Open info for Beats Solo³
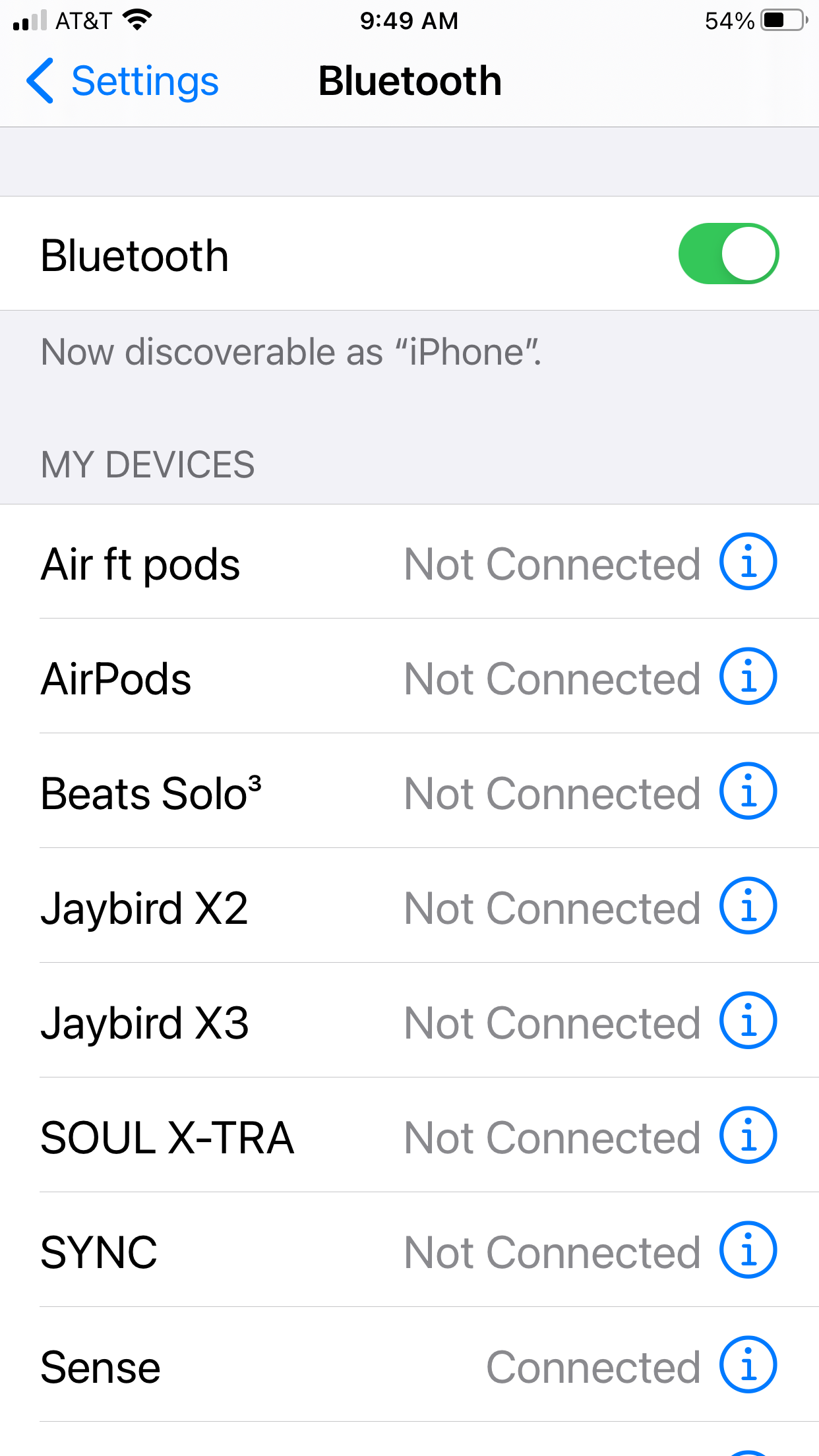The image size is (819, 1456). [x=748, y=791]
